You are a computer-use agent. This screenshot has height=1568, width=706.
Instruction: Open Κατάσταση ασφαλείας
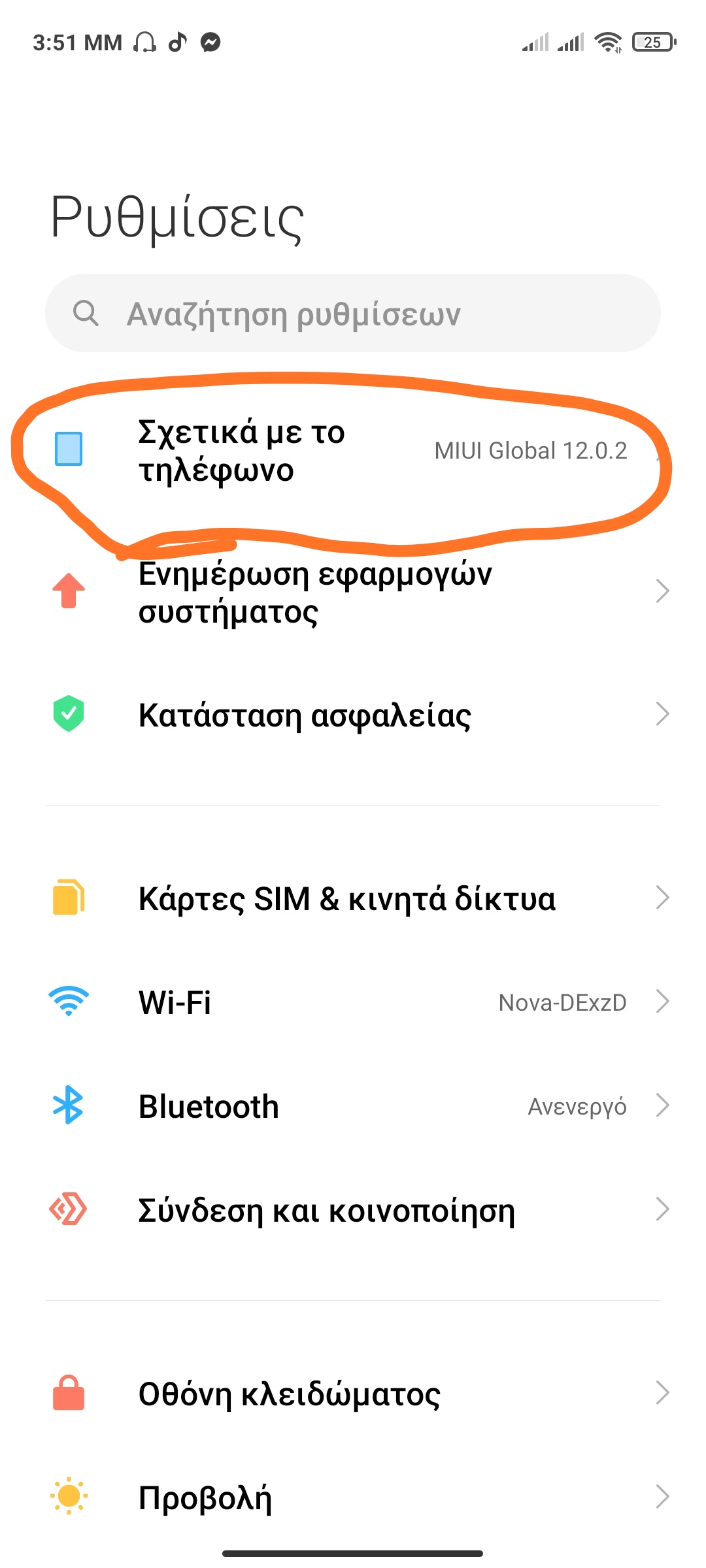click(x=353, y=715)
